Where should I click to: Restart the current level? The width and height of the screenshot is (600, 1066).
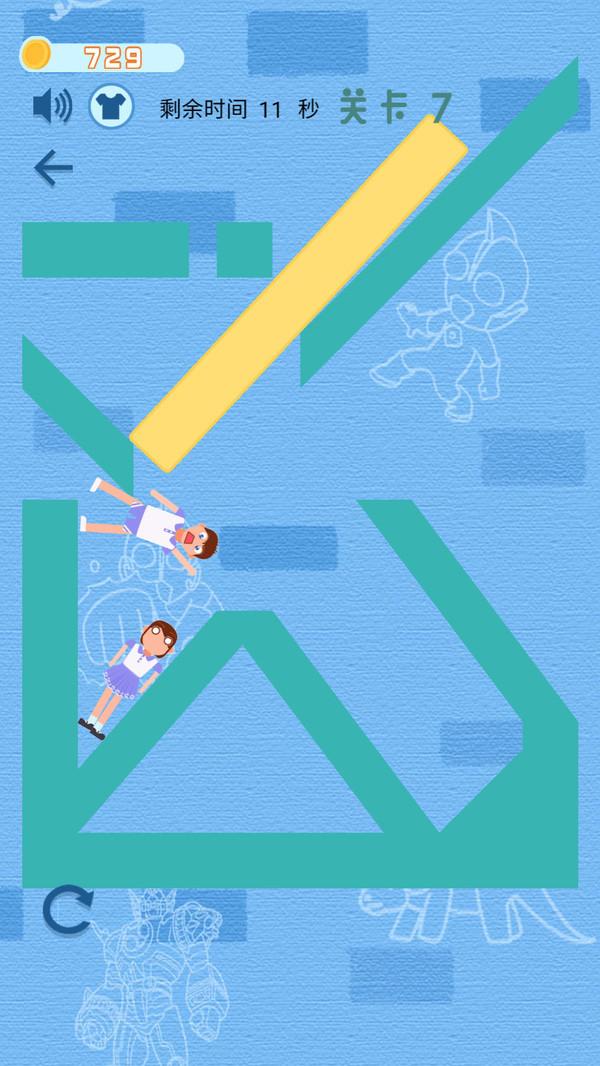click(x=67, y=911)
